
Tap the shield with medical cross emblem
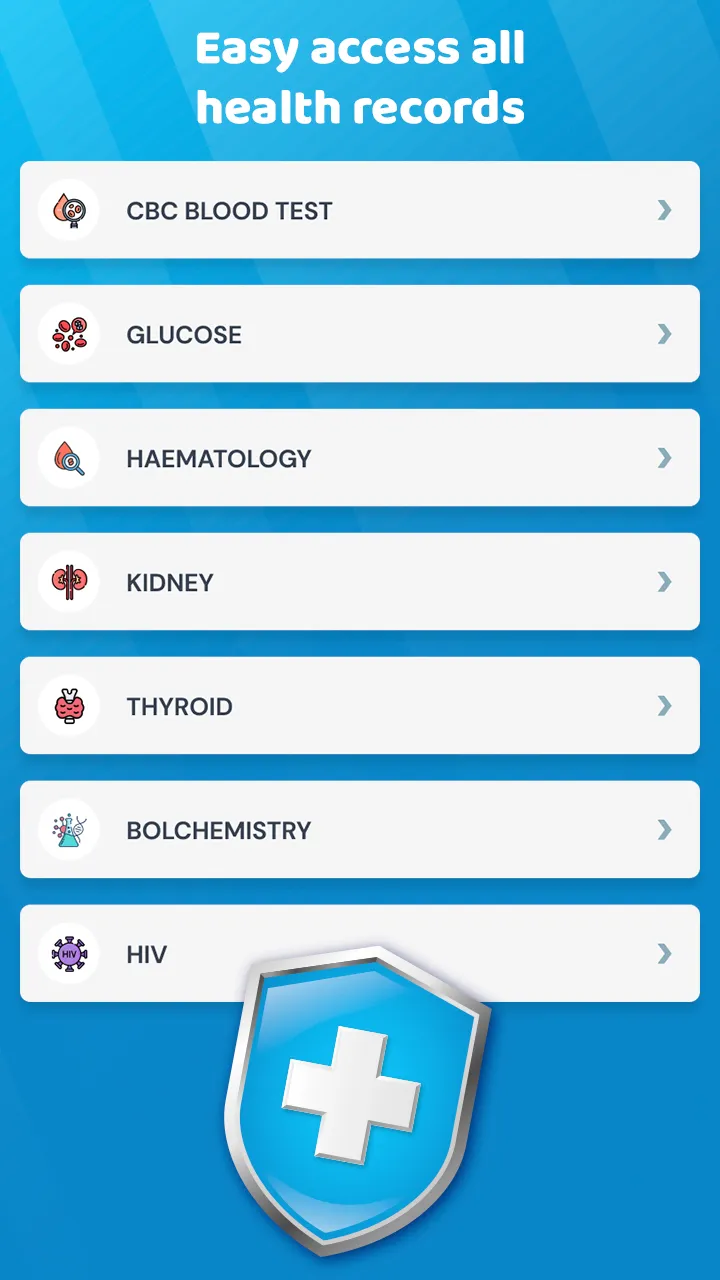tap(360, 1090)
